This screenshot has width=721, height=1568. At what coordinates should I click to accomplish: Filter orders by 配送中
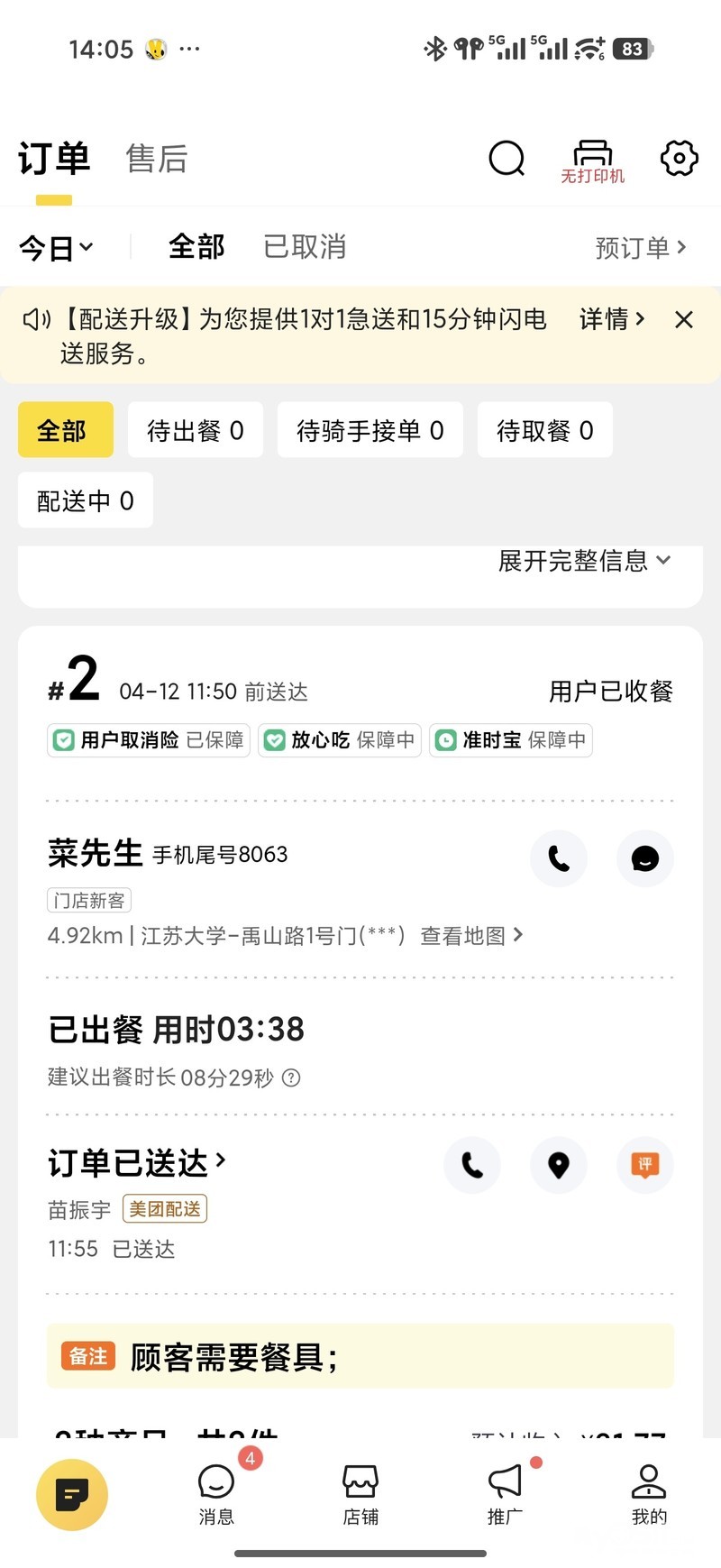click(x=86, y=501)
